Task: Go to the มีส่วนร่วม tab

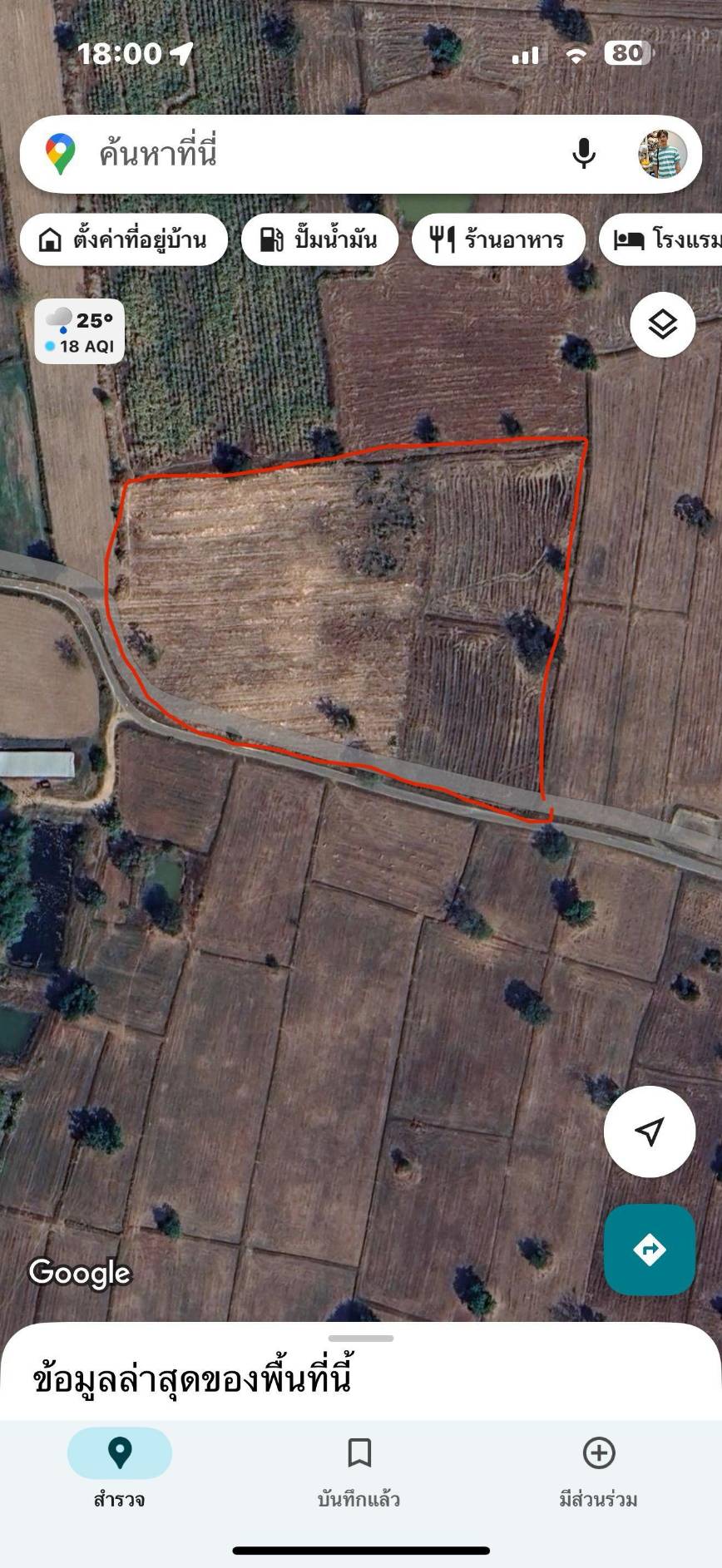Action: (x=599, y=1468)
